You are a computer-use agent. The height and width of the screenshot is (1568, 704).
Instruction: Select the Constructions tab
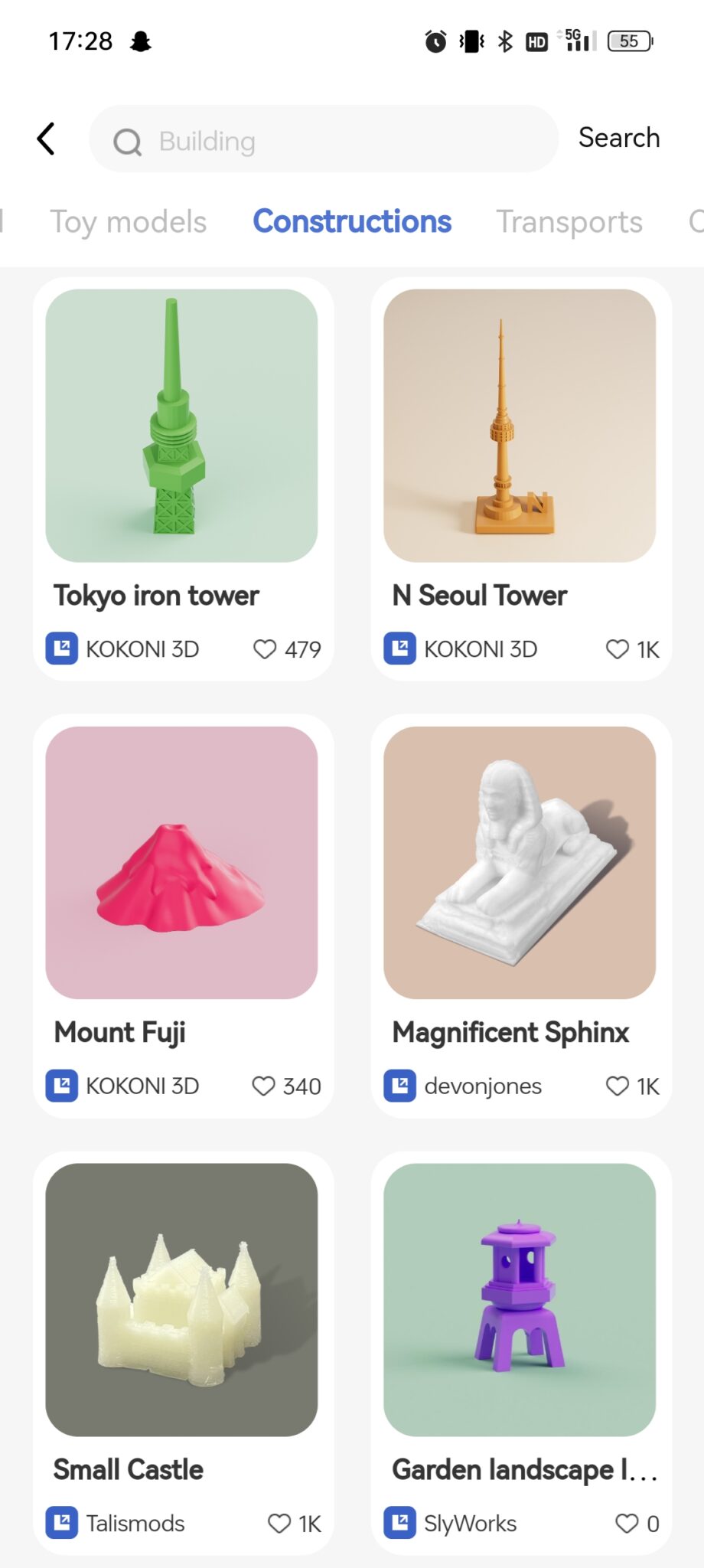pos(352,221)
